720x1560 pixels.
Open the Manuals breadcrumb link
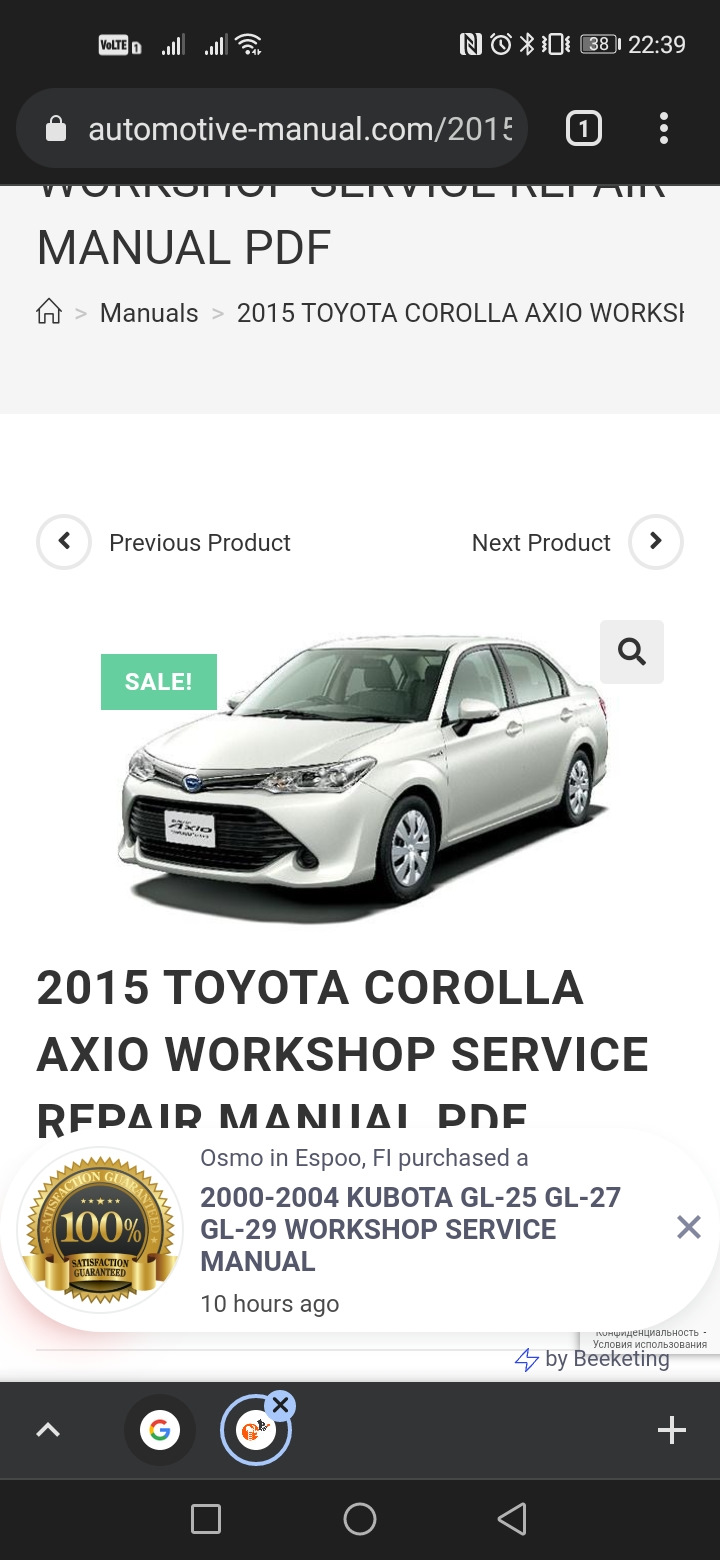[x=149, y=313]
